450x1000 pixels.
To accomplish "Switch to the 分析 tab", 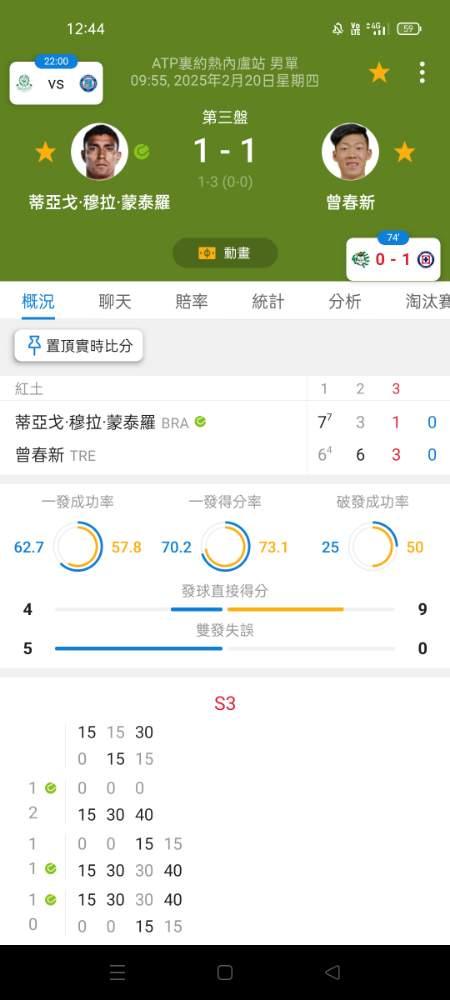I will pyautogui.click(x=345, y=302).
